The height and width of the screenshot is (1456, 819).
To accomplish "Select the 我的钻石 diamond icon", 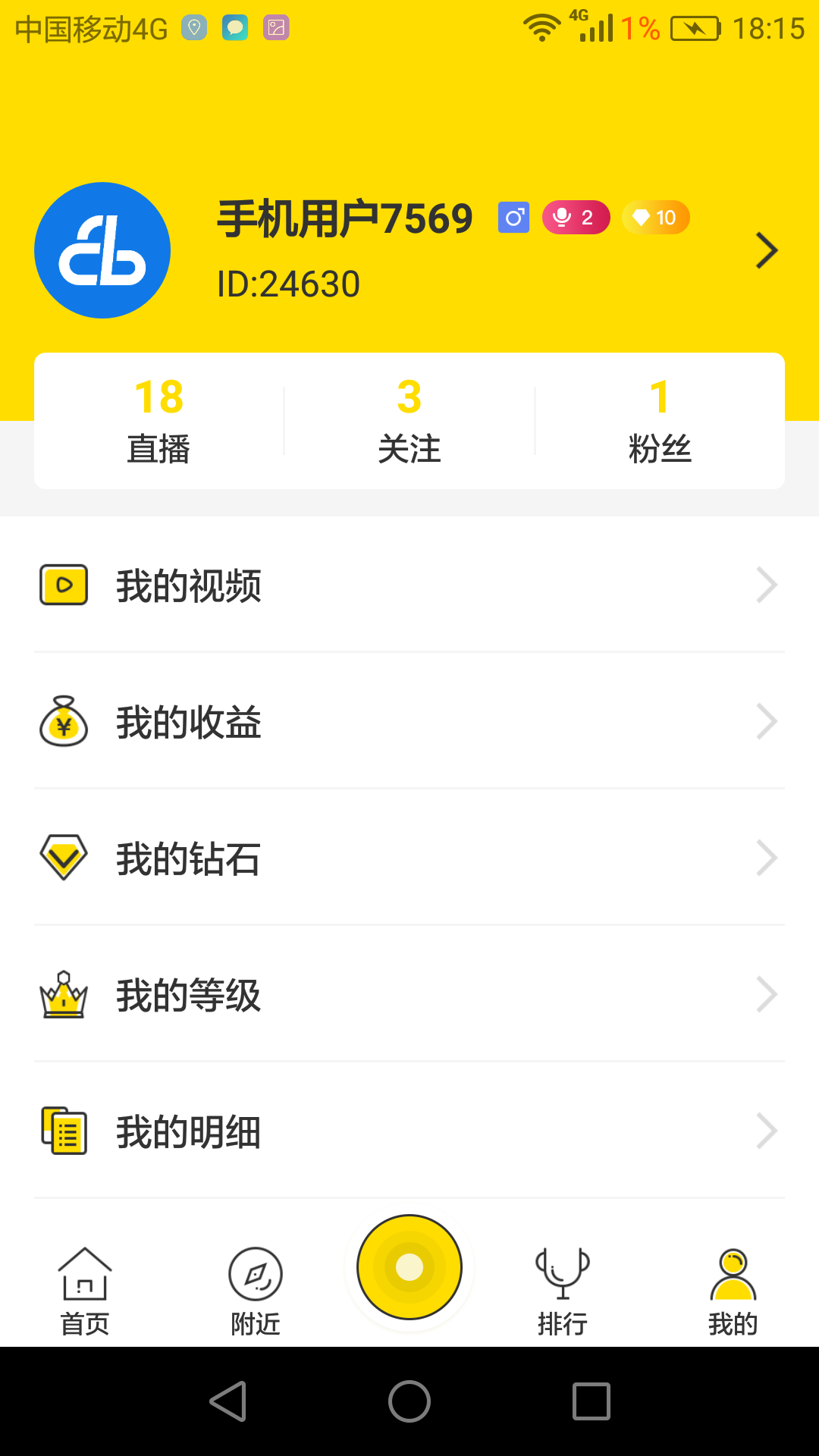I will click(x=64, y=858).
